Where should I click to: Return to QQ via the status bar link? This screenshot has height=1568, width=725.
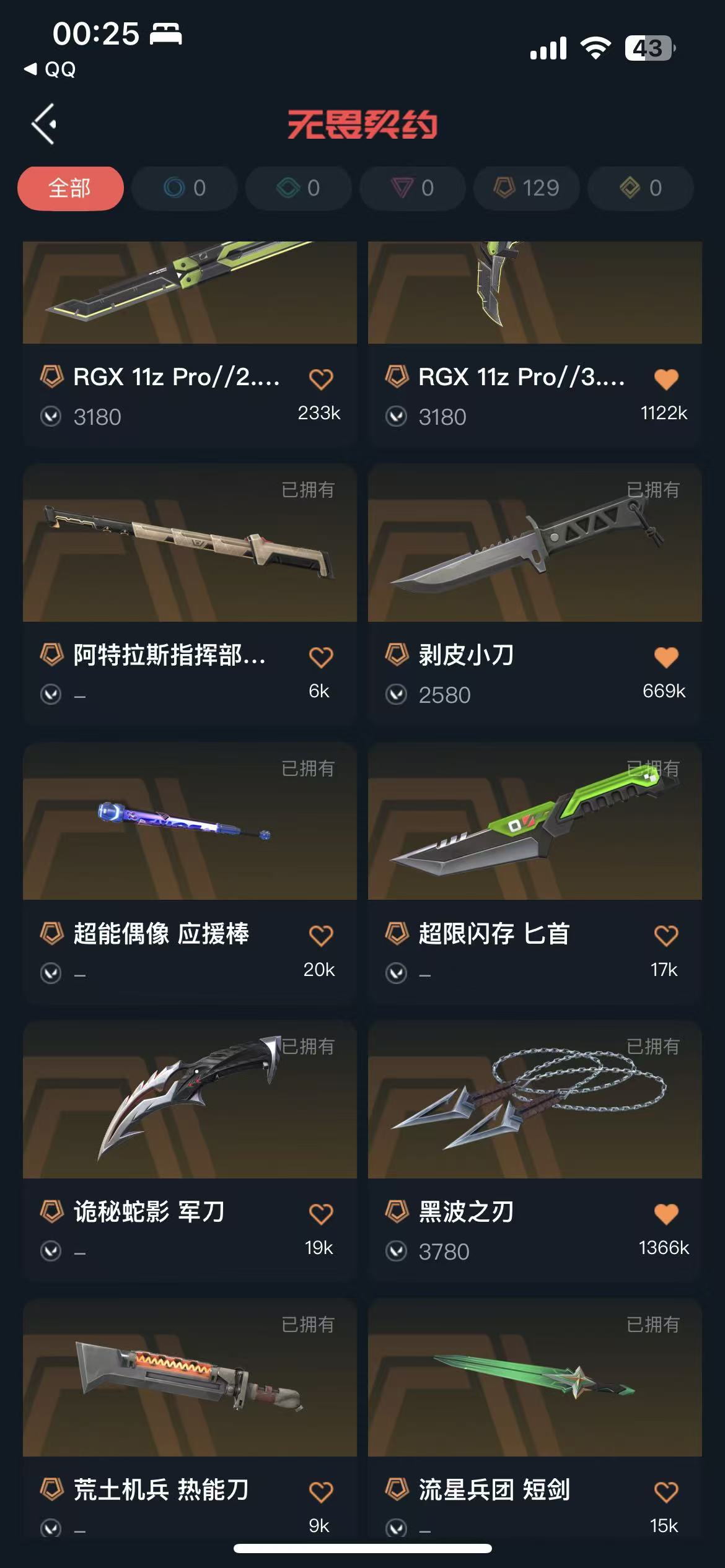pos(51,69)
